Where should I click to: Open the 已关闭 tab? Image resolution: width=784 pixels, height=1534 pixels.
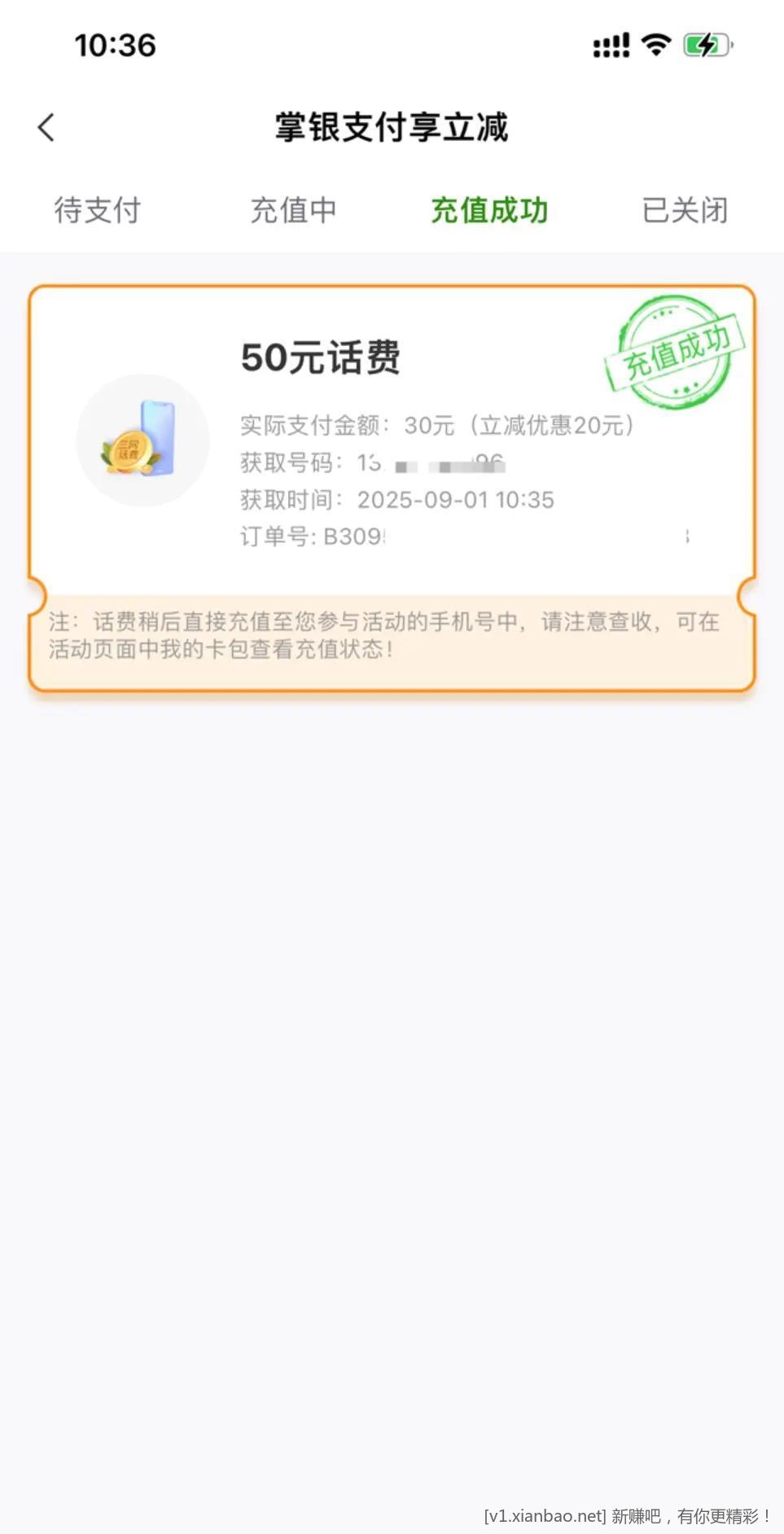coord(686,210)
